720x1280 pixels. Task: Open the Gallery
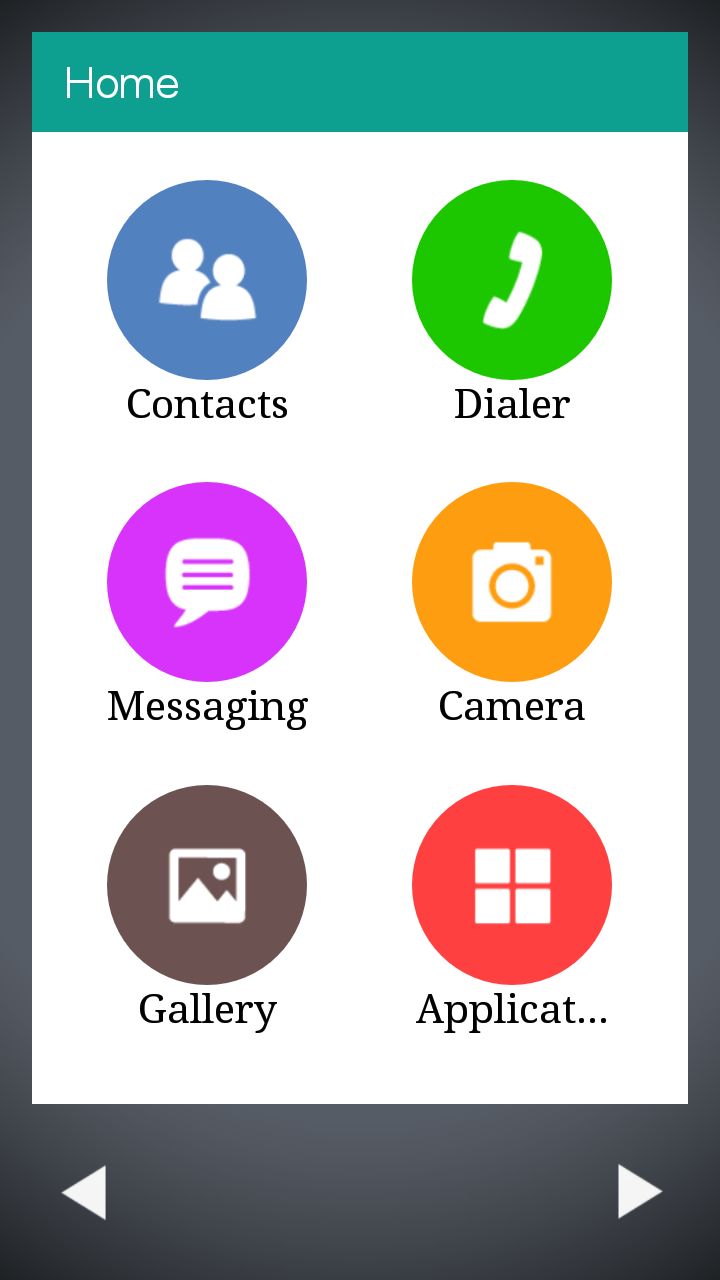coord(207,885)
